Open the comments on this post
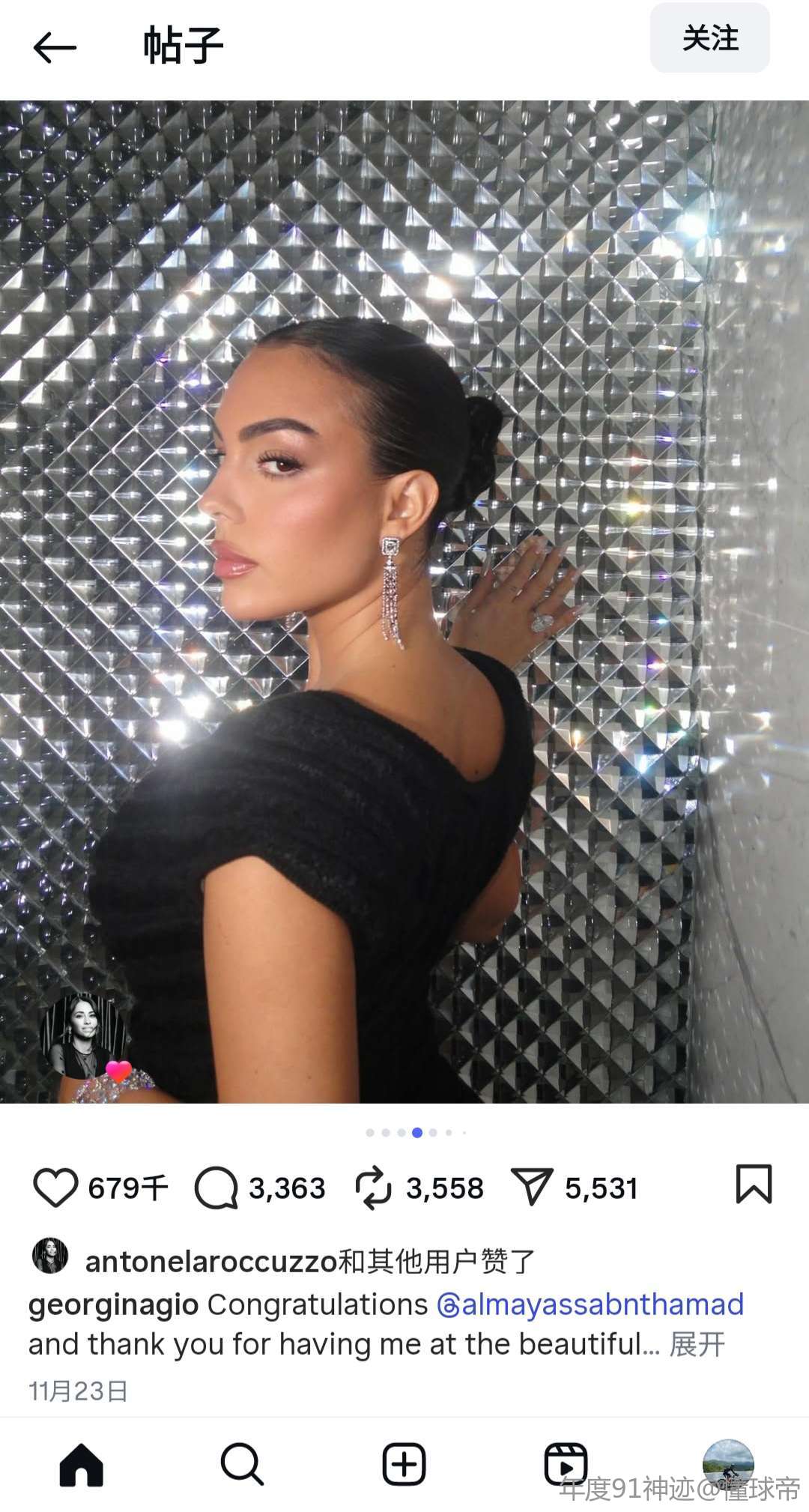Viewport: 809px width, 1512px height. point(216,1188)
